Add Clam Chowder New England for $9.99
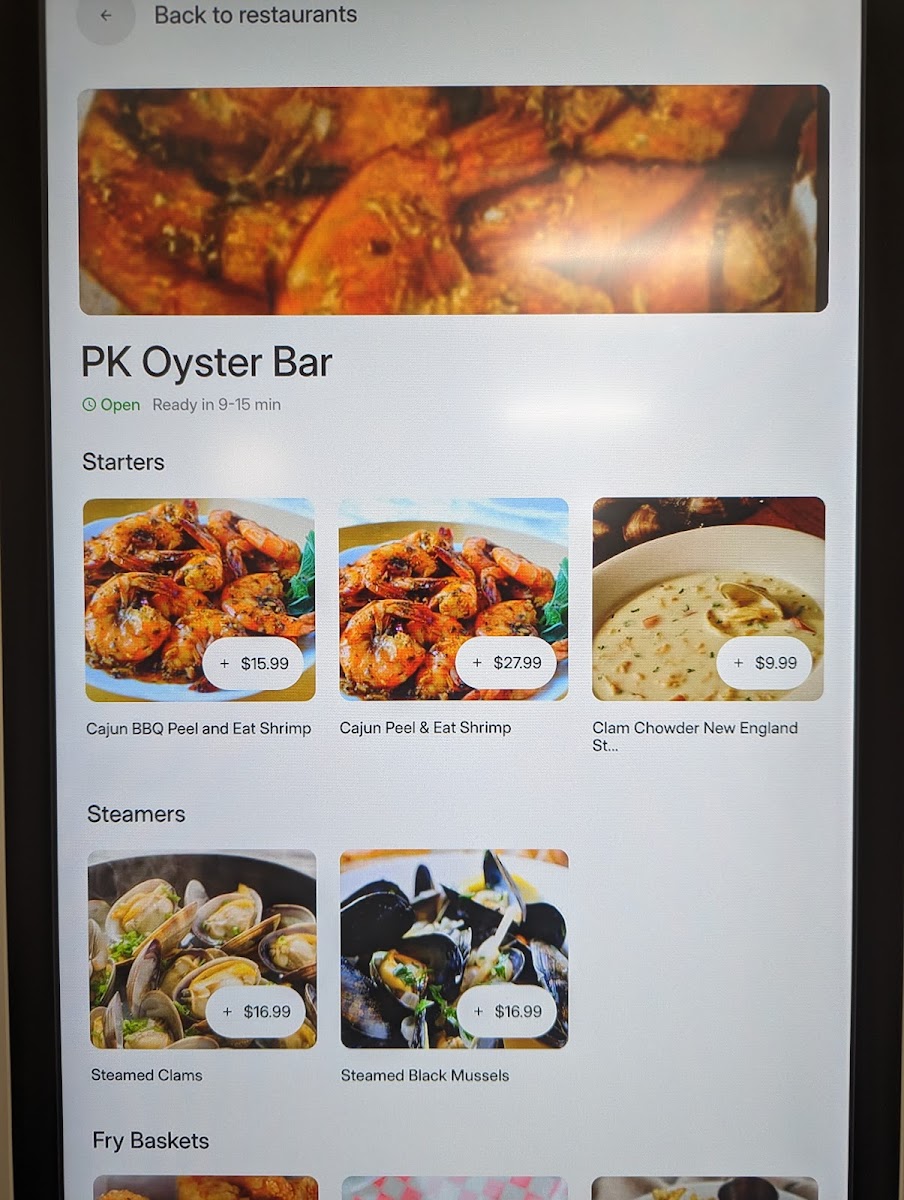 click(x=764, y=663)
